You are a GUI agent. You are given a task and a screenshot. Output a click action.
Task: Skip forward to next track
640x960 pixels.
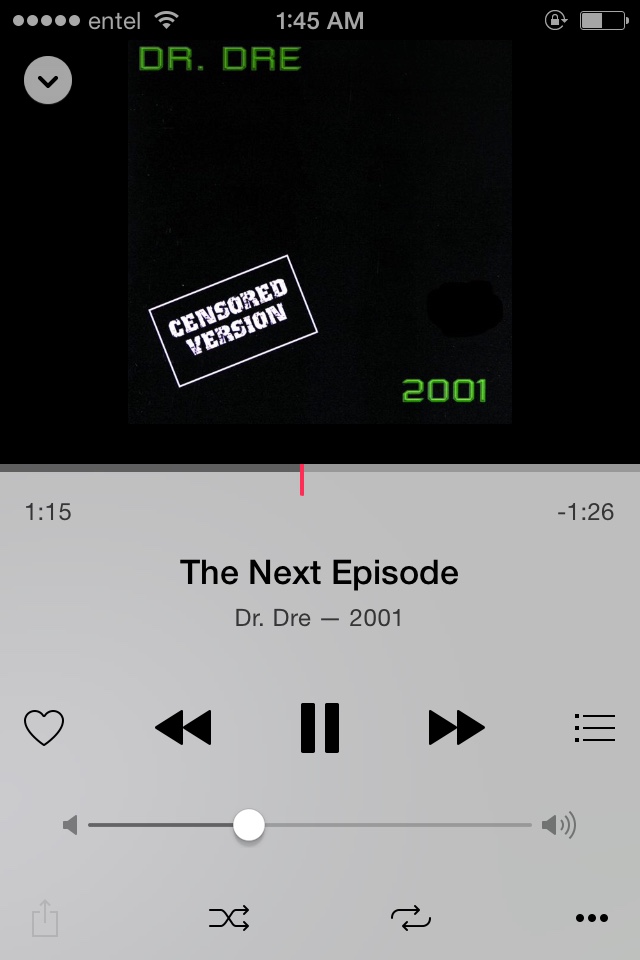pyautogui.click(x=457, y=727)
